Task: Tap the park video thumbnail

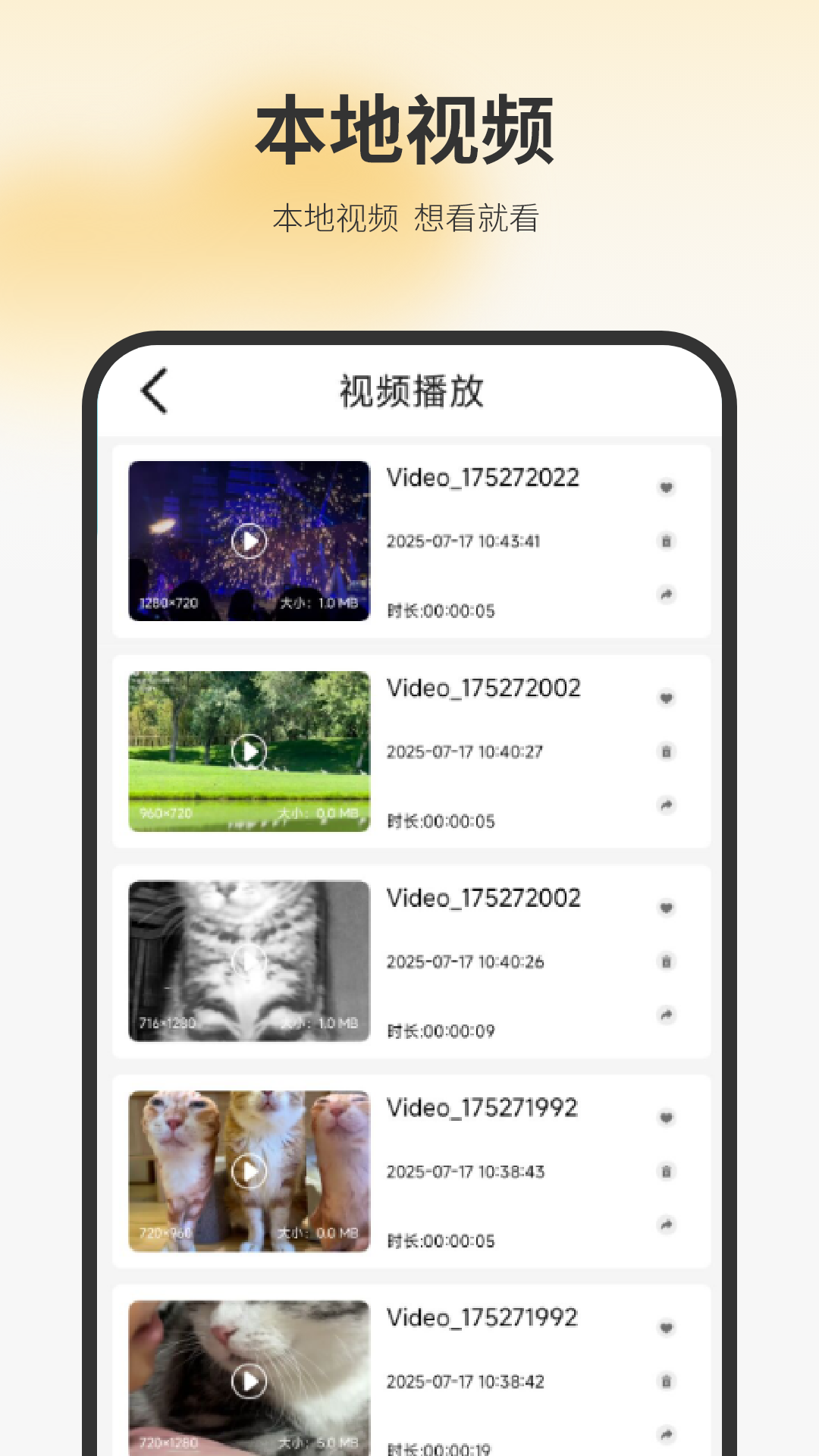Action: (250, 751)
